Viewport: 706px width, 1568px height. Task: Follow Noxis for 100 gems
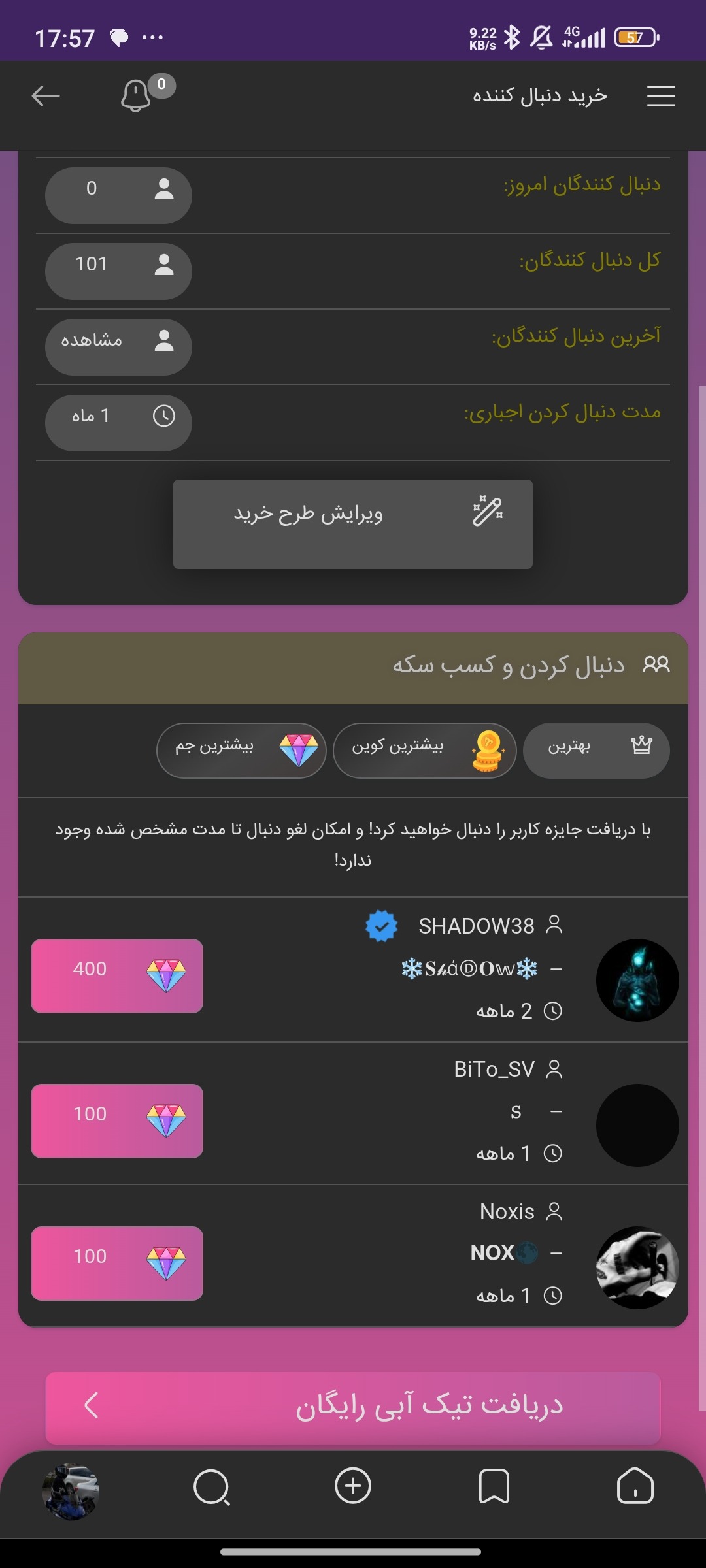(x=117, y=1263)
